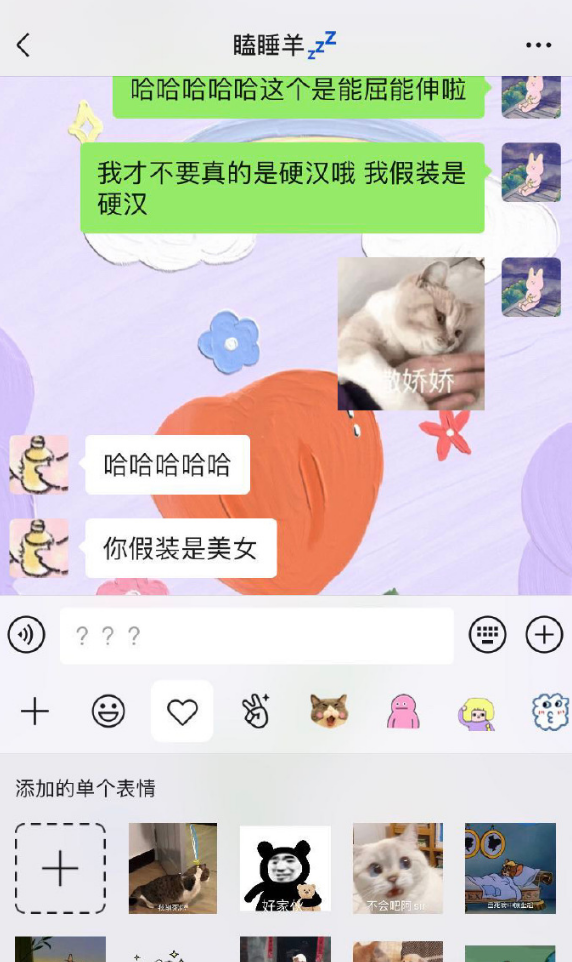Go back from the 瞌睡羊 chat
This screenshot has height=962, width=572.
[23, 45]
